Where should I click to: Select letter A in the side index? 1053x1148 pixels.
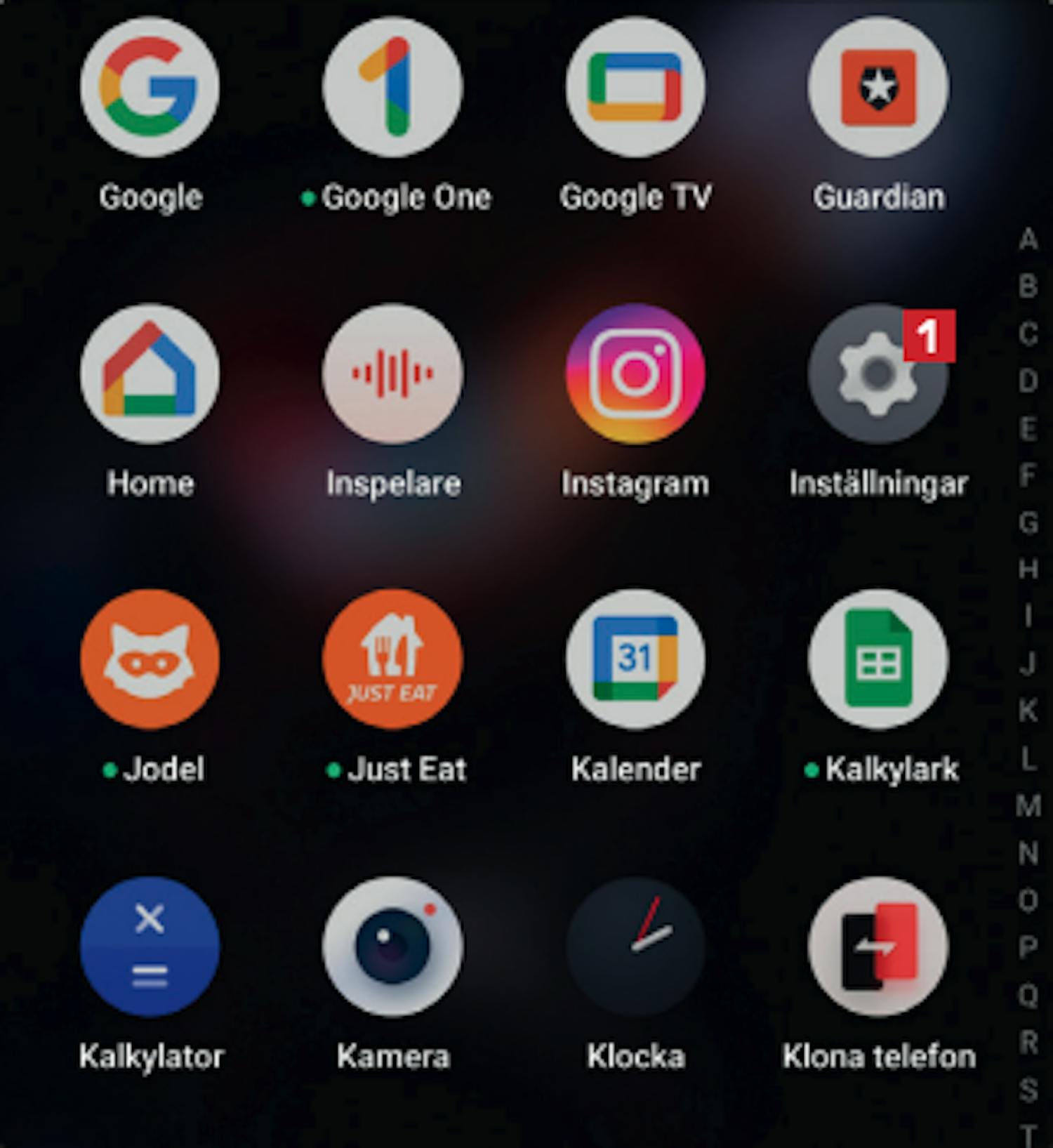(1028, 239)
